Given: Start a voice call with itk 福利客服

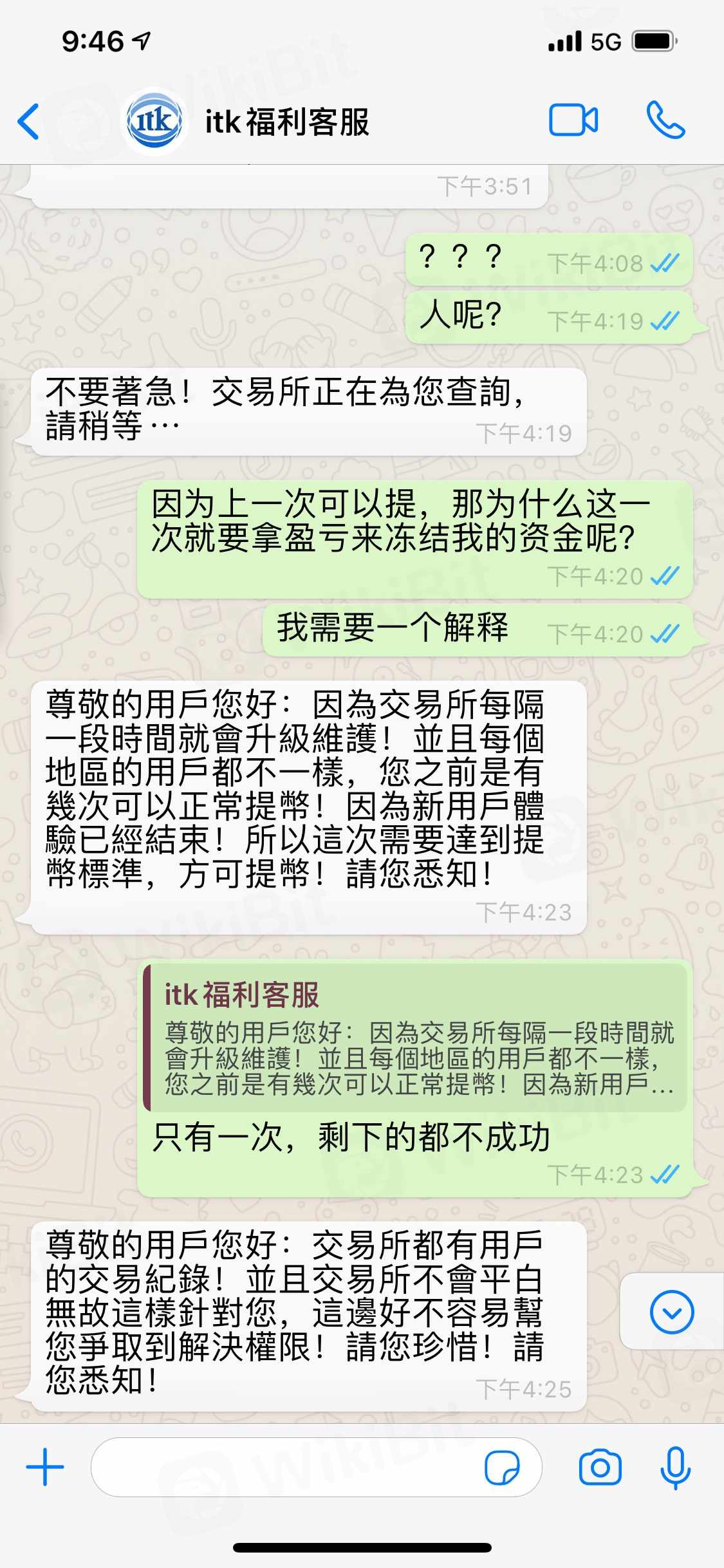Looking at the screenshot, I should tap(665, 120).
